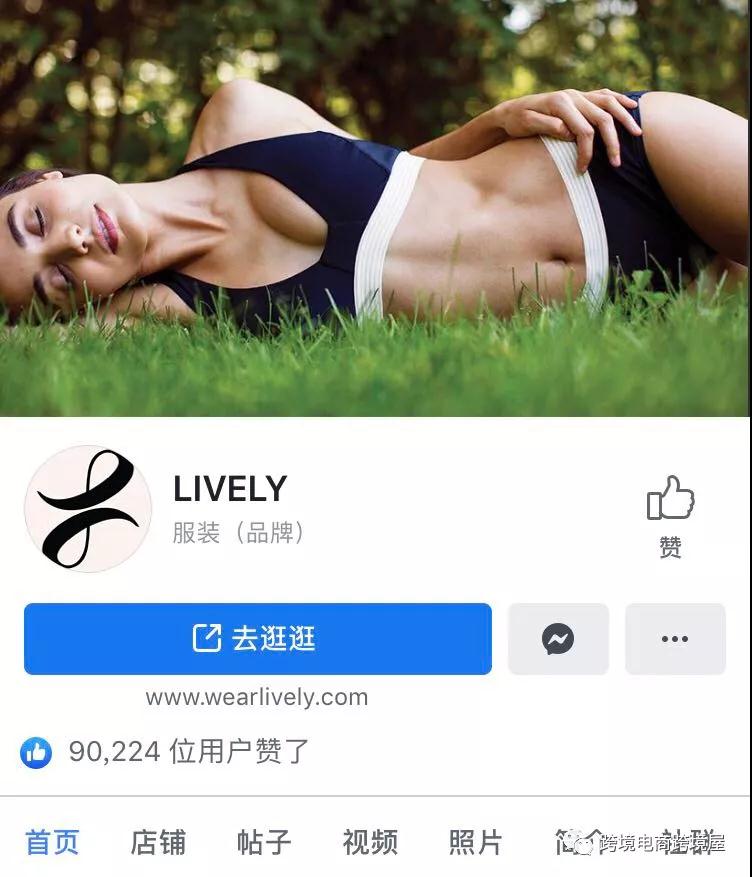View LIVELY profile picture
This screenshot has width=752, height=877.
point(88,508)
